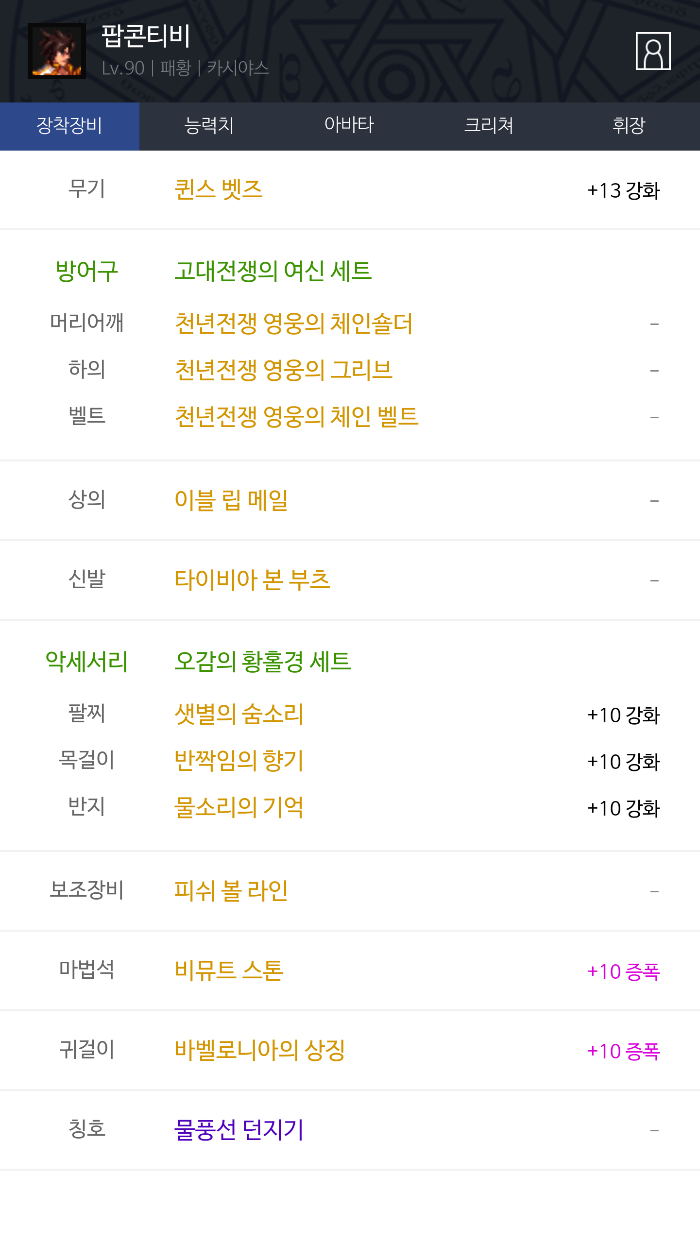Open the character profile icon

[x=653, y=51]
